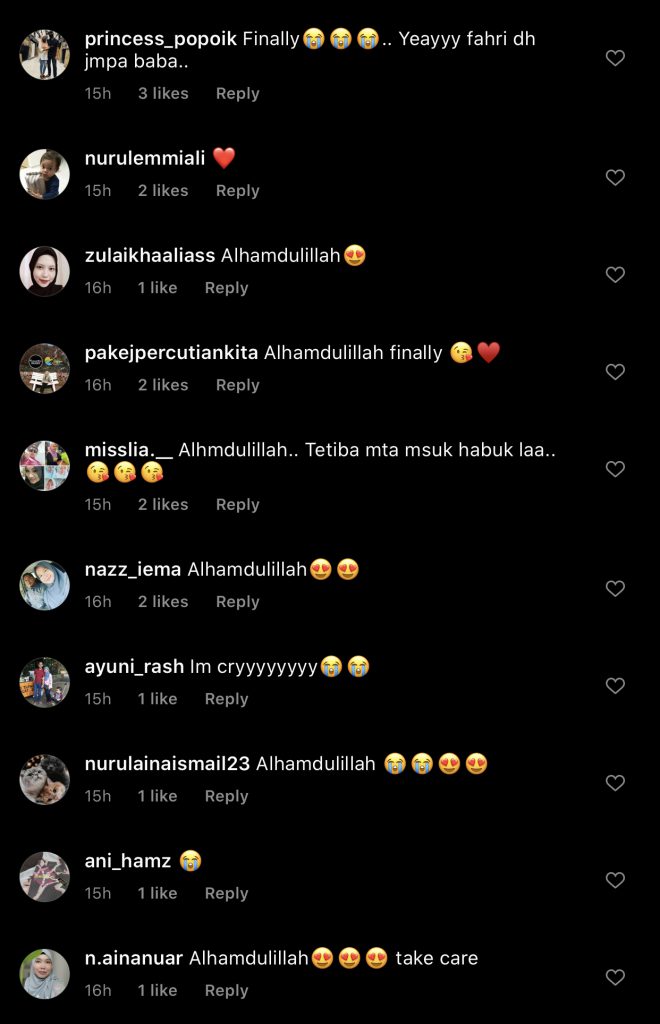660x1024 pixels.
Task: Open nurulainaismail23's profile picture
Action: tap(45, 780)
